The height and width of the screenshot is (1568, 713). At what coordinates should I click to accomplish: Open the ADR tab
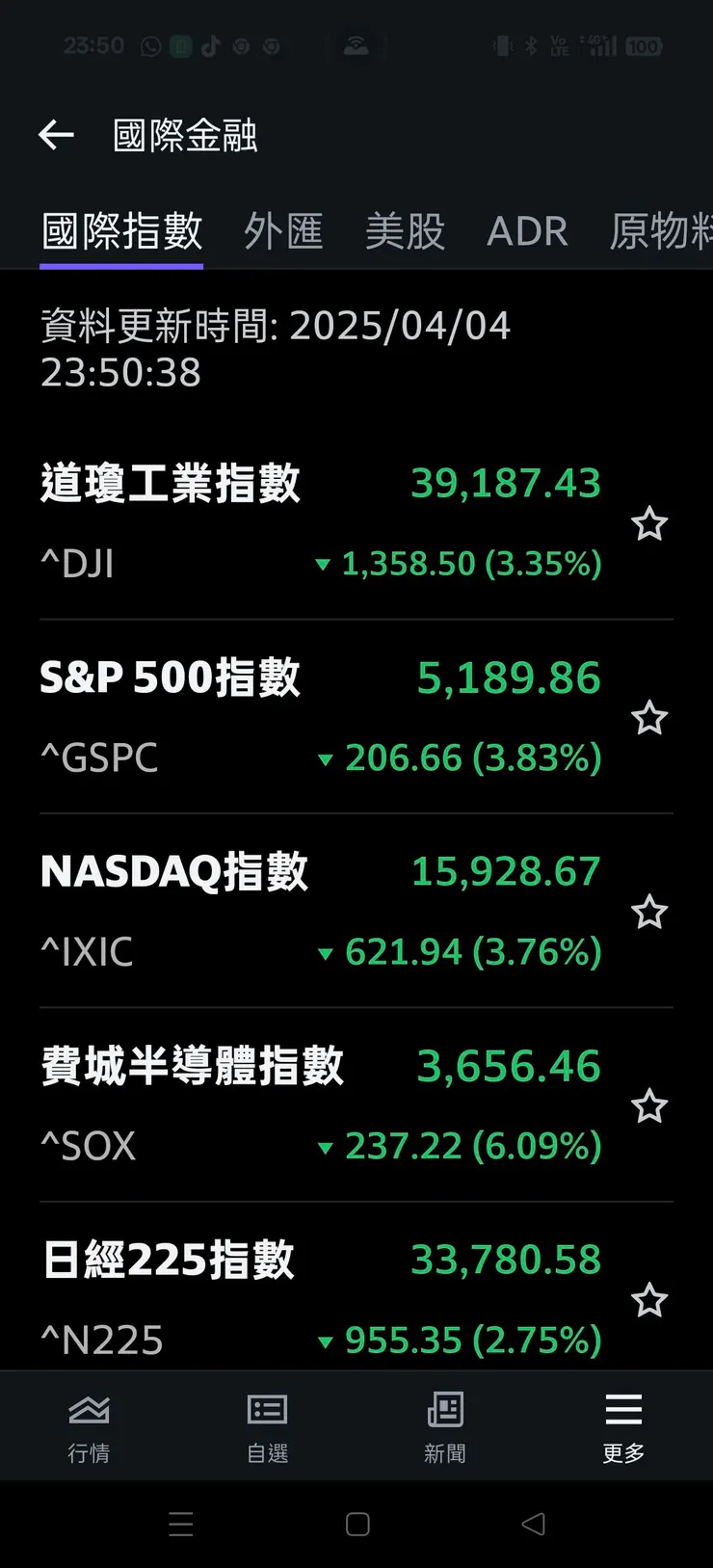tap(527, 232)
